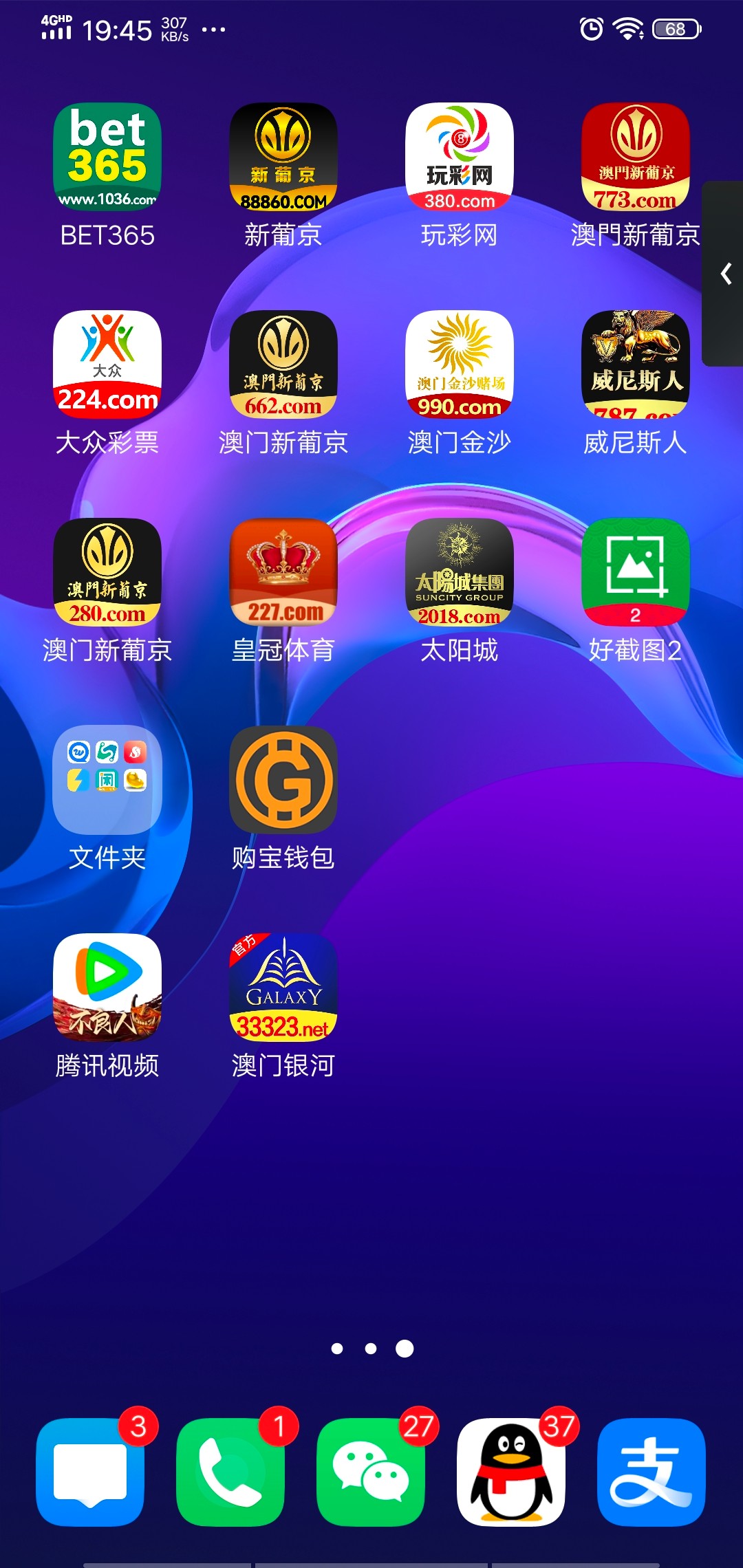
Task: Open 腾讯视频 app
Action: pyautogui.click(x=107, y=988)
